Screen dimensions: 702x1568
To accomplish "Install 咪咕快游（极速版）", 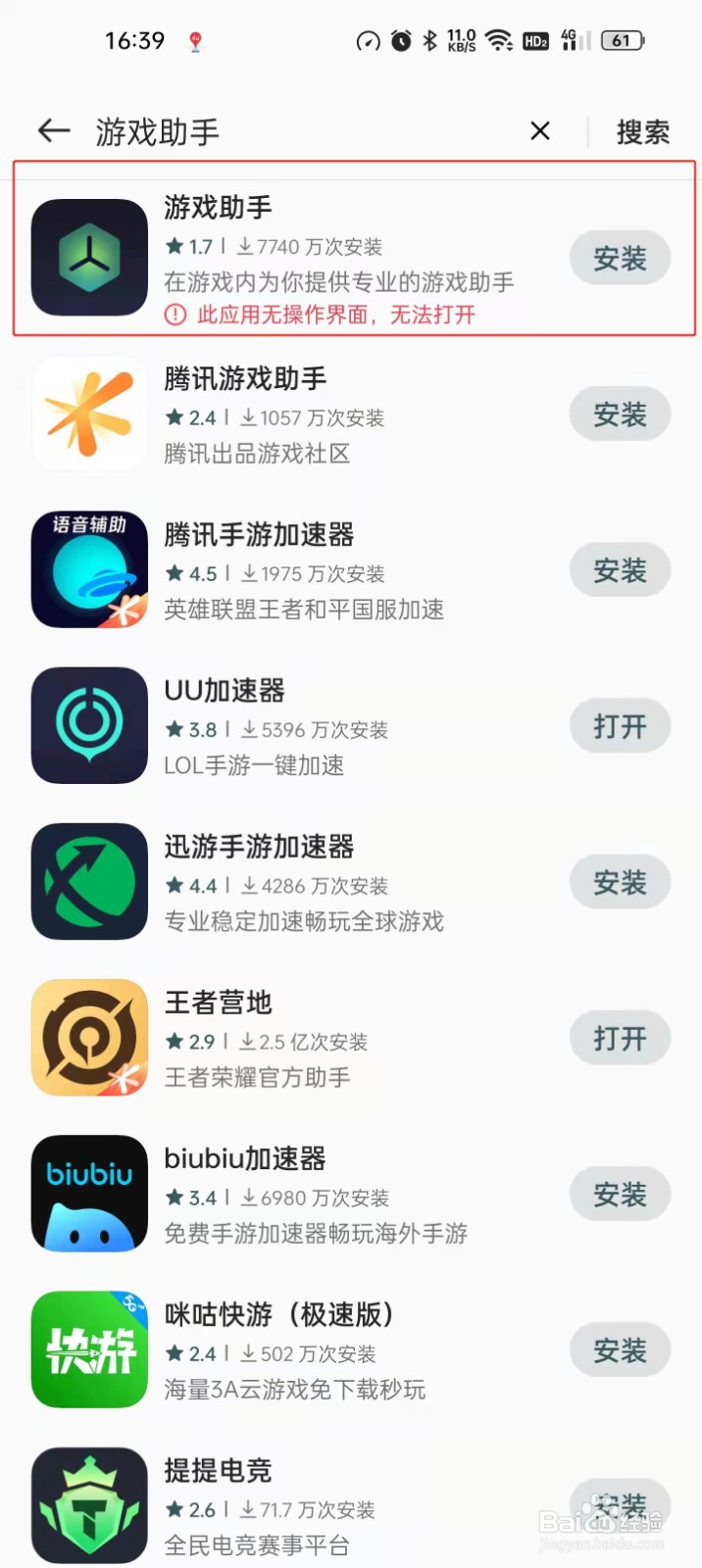I will (620, 1350).
